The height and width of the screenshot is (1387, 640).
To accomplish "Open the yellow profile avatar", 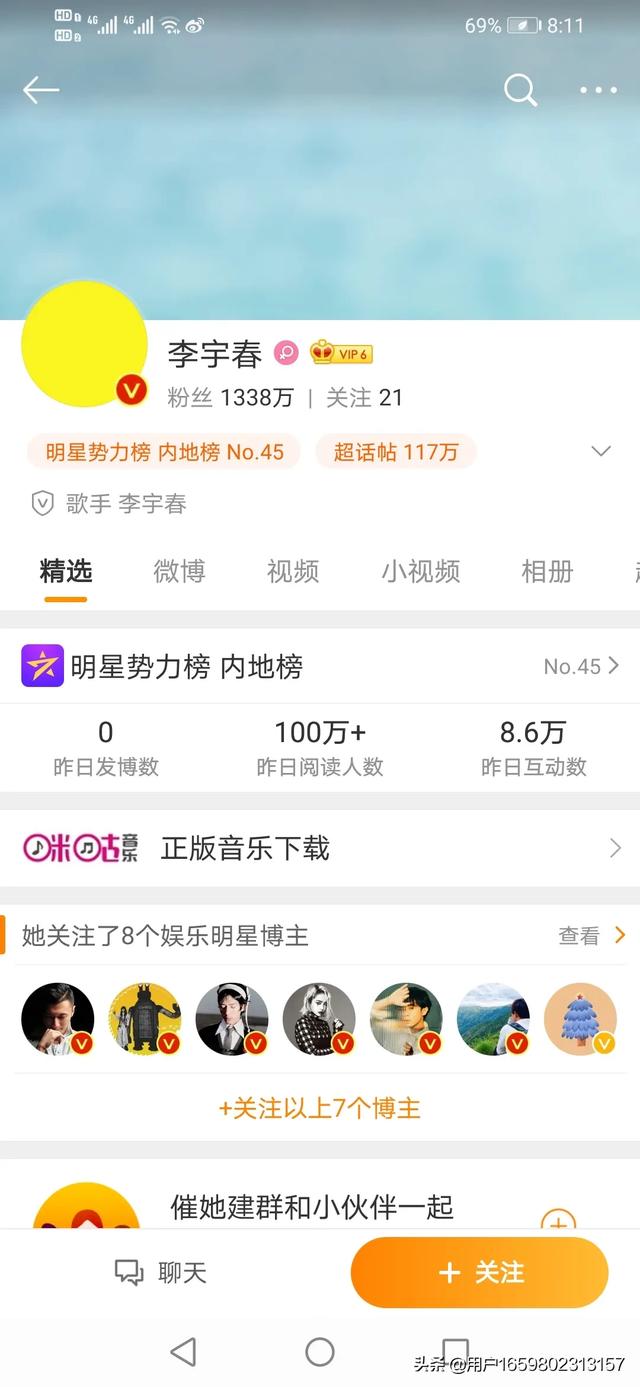I will point(84,344).
